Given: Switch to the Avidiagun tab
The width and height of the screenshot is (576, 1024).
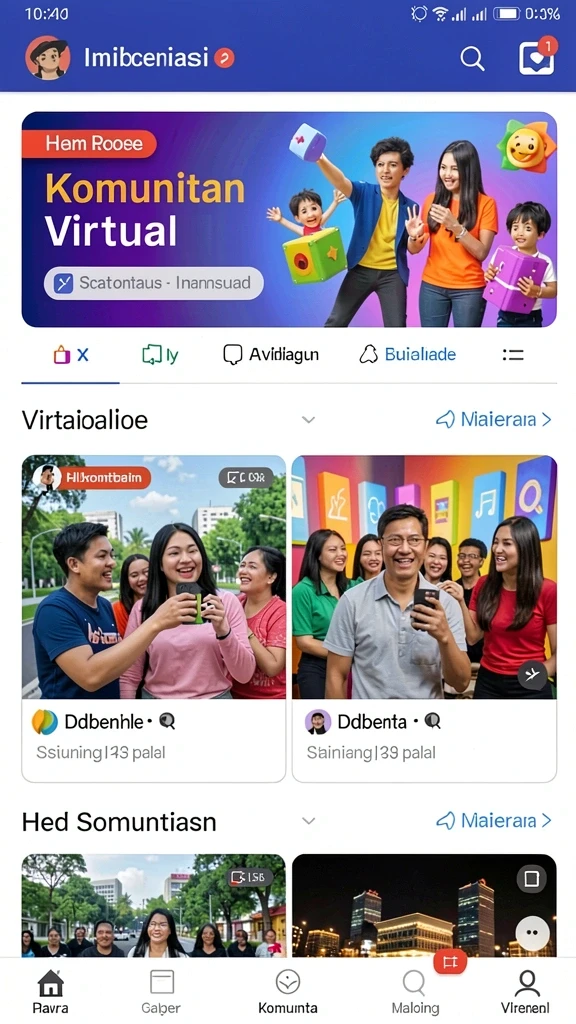Looking at the screenshot, I should (x=271, y=355).
